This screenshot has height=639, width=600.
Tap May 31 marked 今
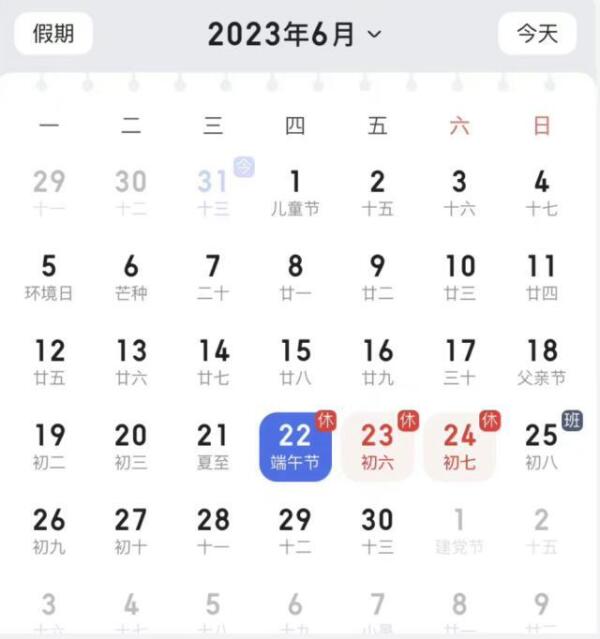click(x=213, y=192)
